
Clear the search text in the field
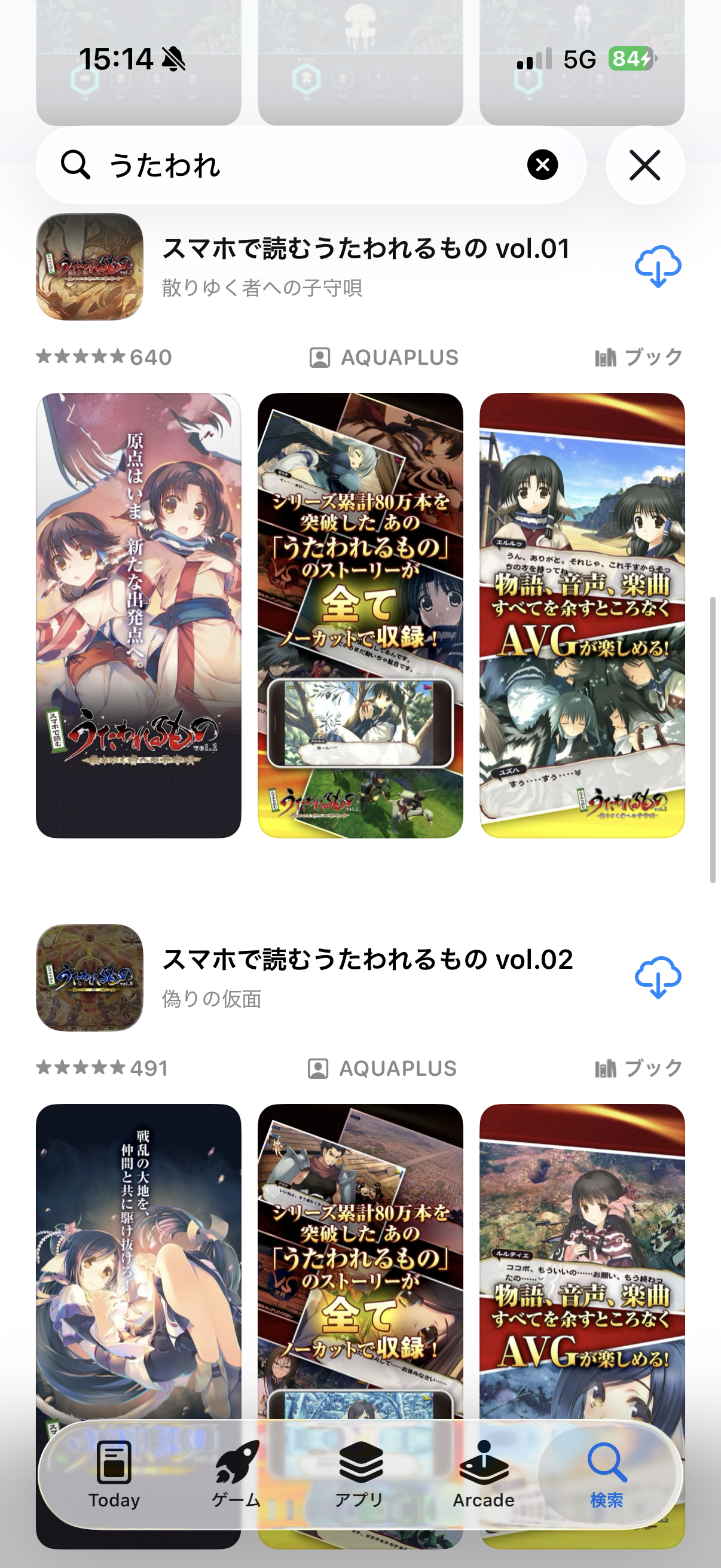542,165
